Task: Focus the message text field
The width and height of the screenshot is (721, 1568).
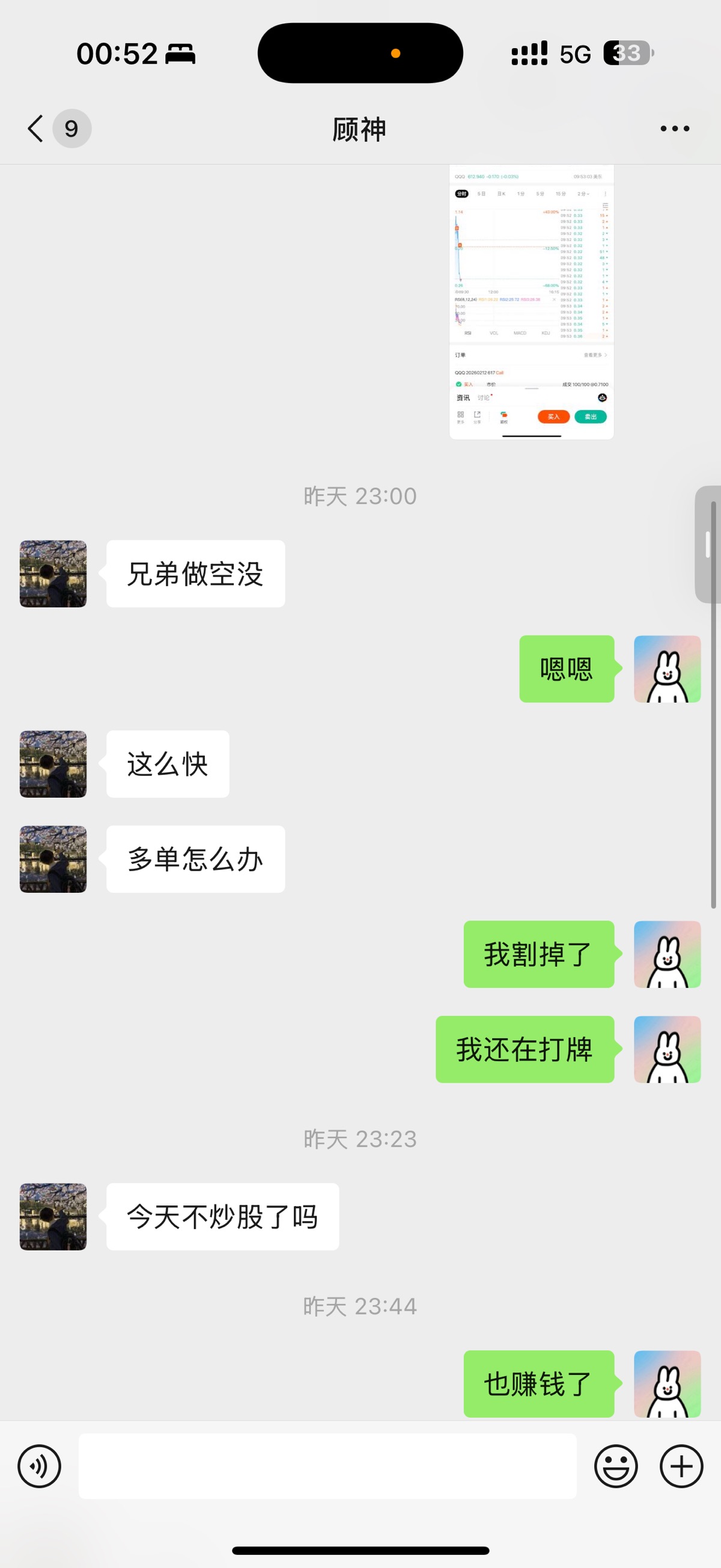Action: [327, 1466]
